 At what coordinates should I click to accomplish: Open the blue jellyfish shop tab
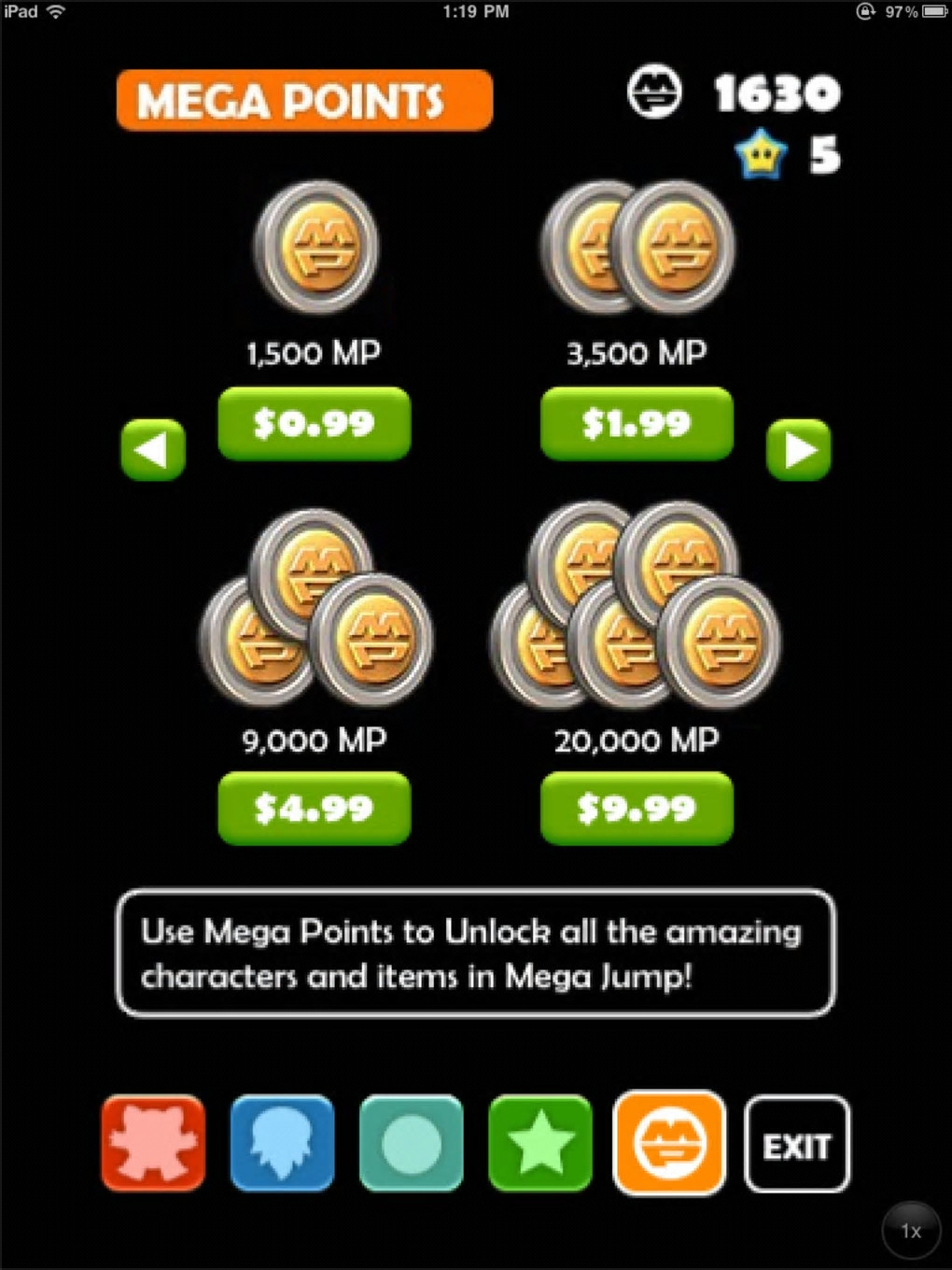coord(282,1143)
